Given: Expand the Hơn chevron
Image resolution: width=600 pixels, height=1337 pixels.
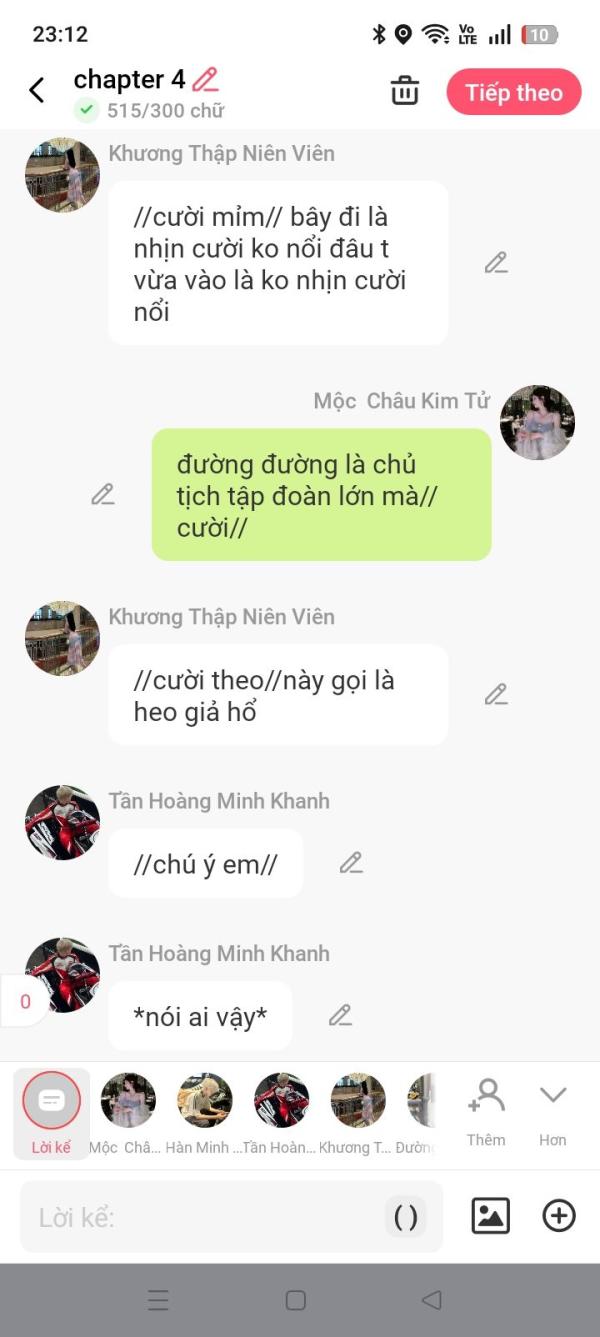Looking at the screenshot, I should [x=553, y=1112].
